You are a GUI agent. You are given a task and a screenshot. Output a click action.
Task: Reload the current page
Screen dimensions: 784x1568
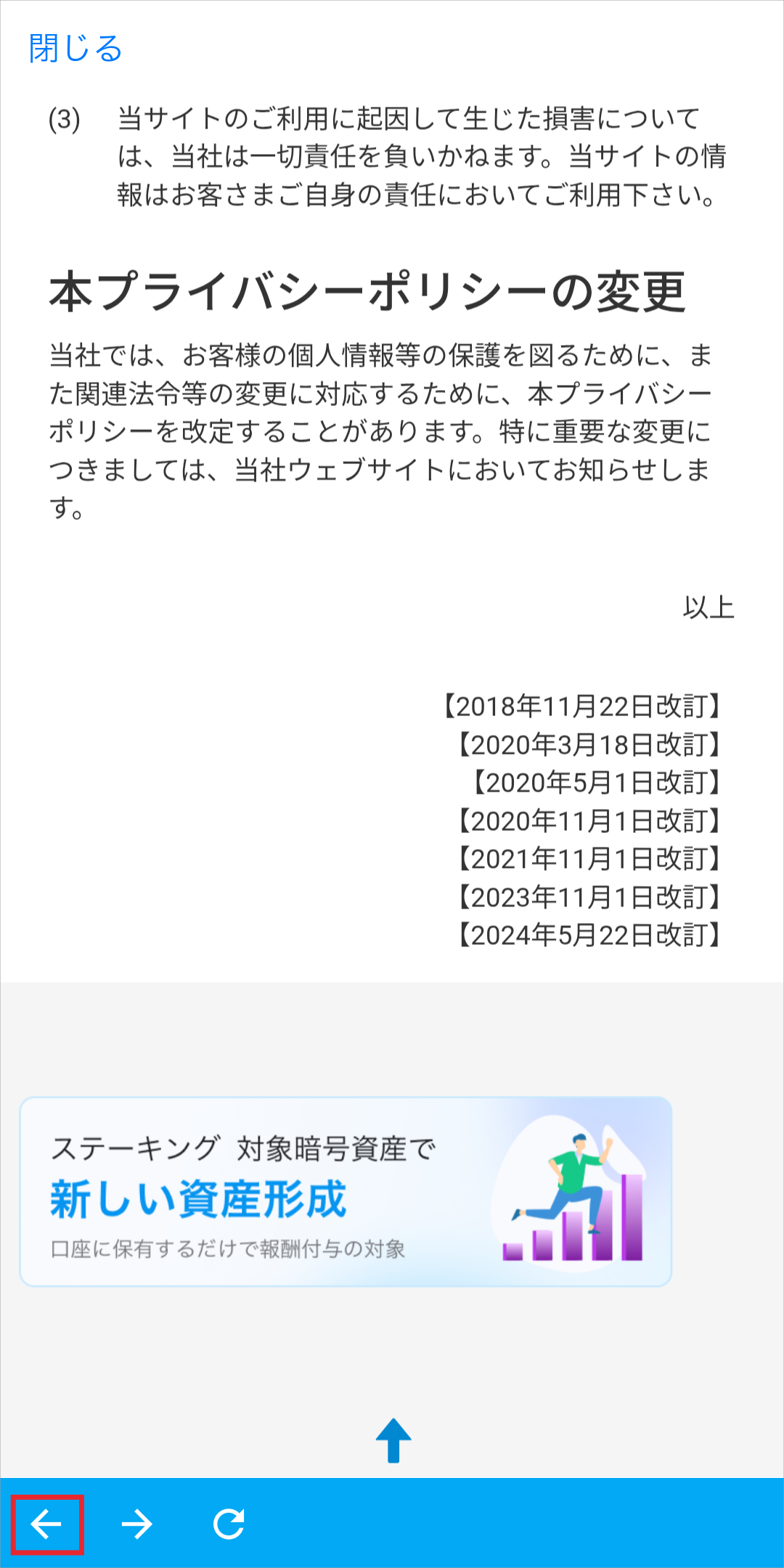(229, 1524)
